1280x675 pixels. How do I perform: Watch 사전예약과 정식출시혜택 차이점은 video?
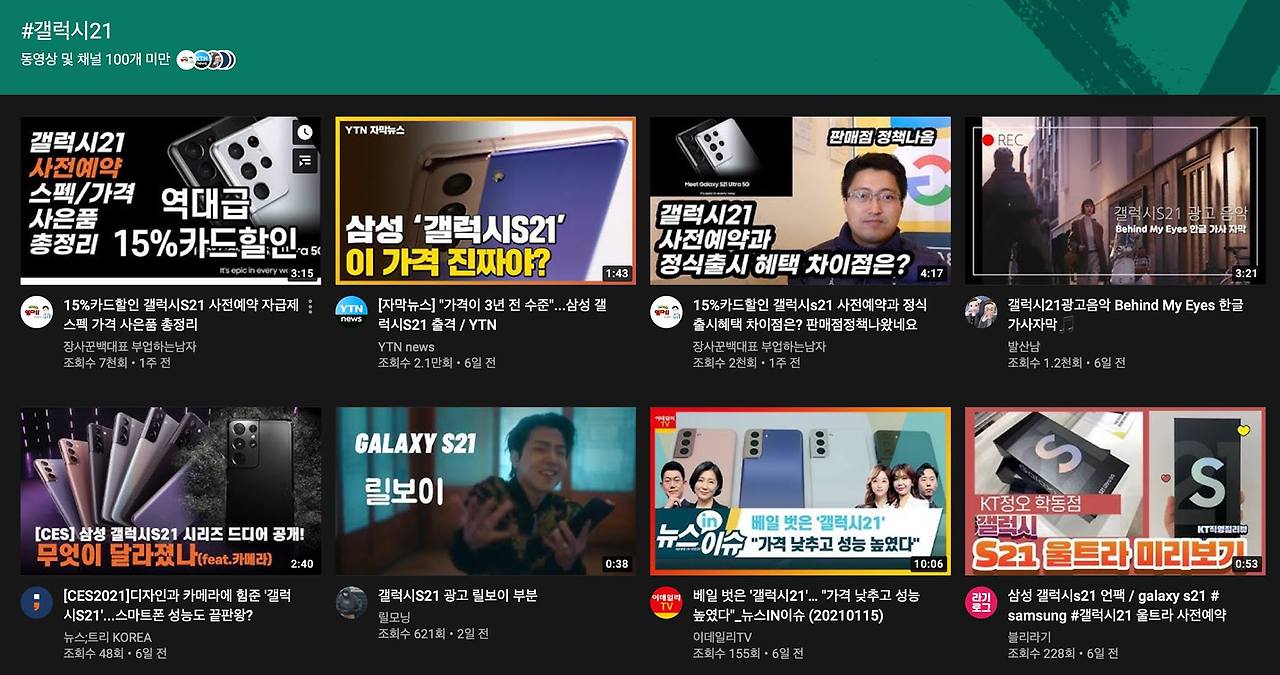pos(800,201)
